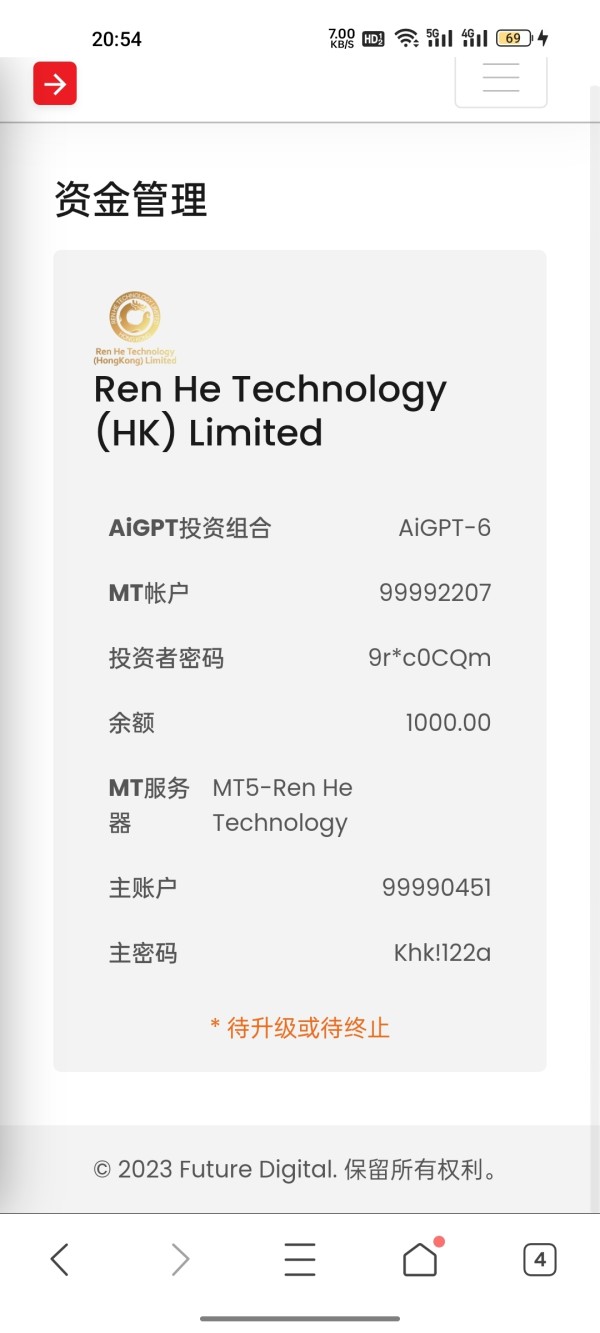Open the browser menu in the bottom bar
This screenshot has width=600, height=1333.
tap(300, 1259)
